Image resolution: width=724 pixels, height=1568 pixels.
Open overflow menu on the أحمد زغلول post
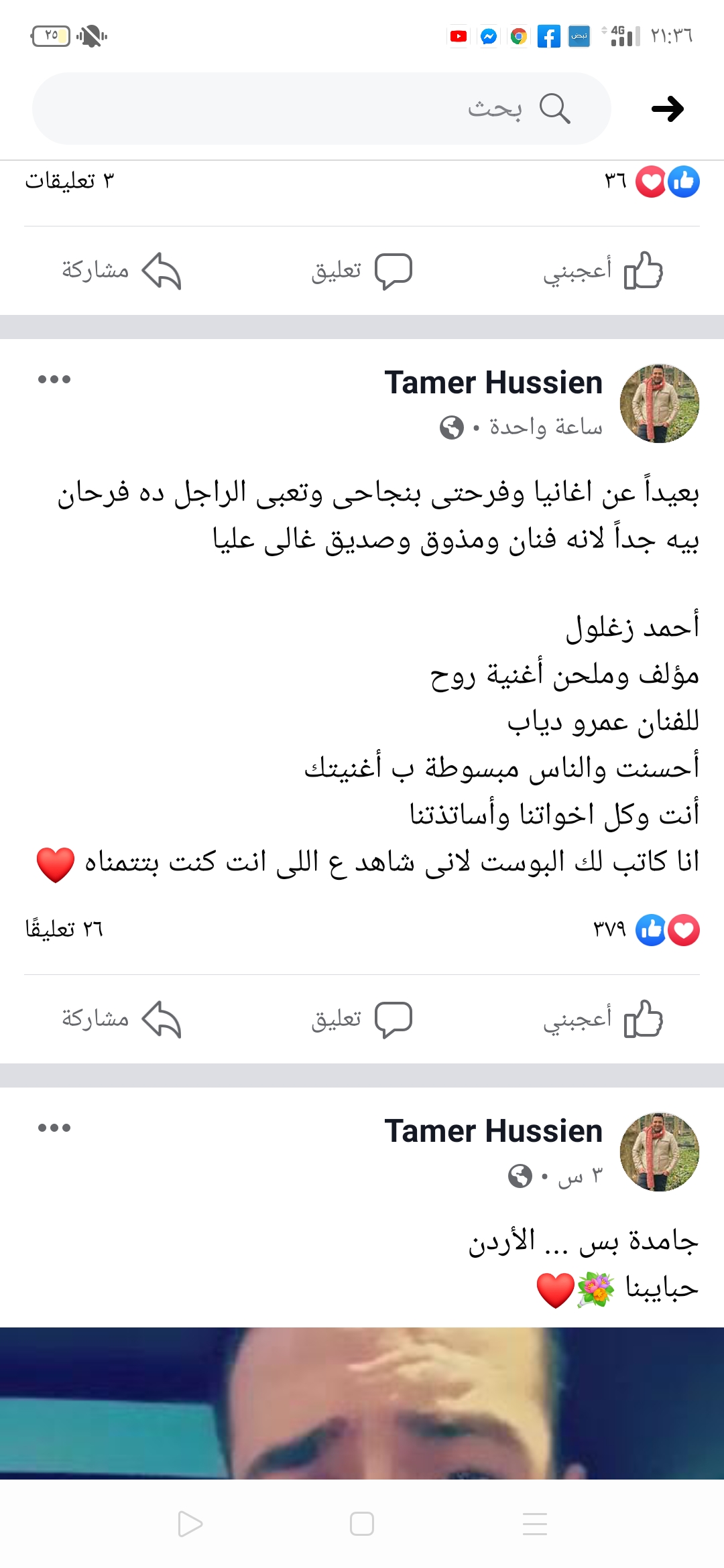[x=54, y=379]
